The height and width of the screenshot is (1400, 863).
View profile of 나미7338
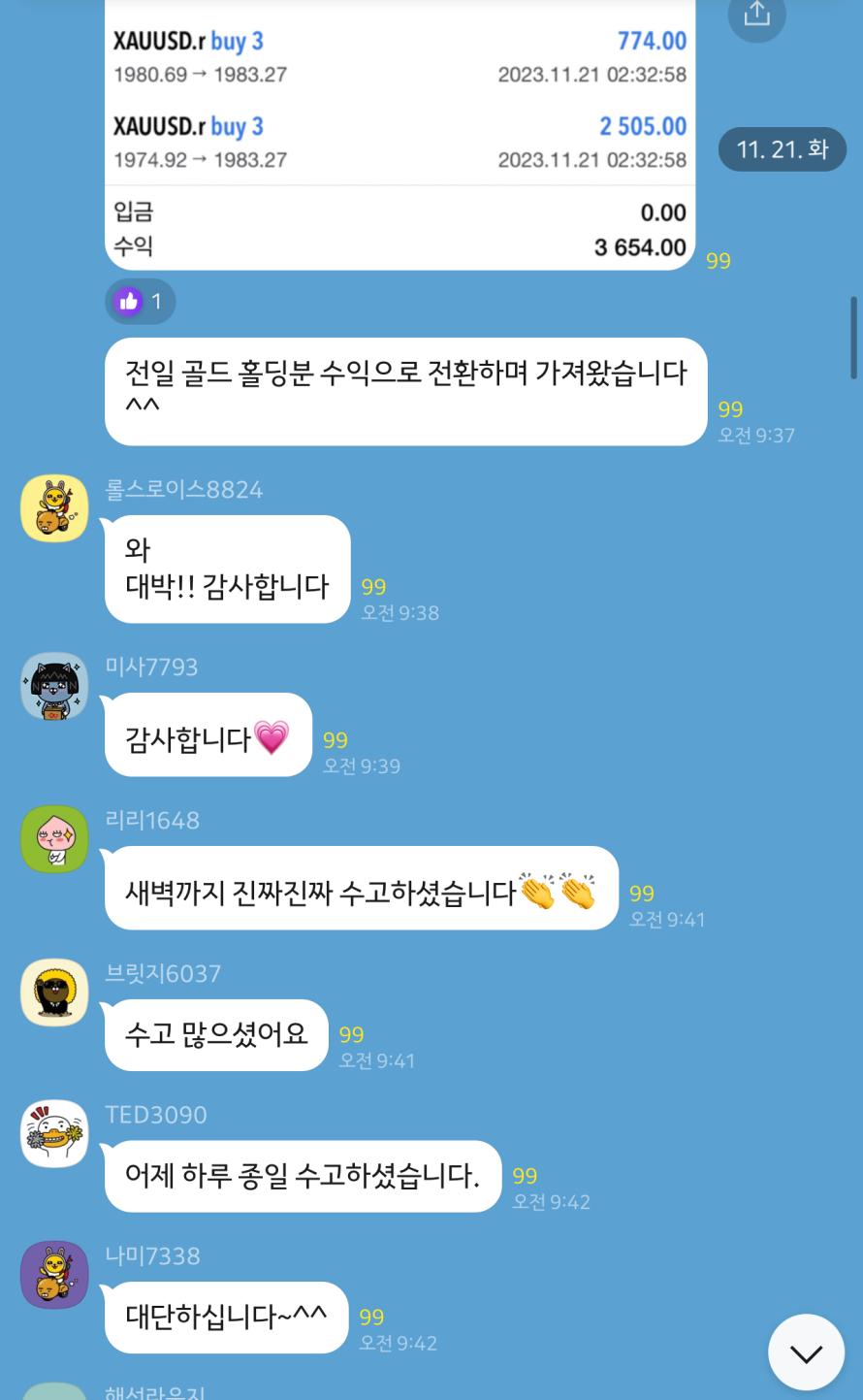tap(54, 1275)
